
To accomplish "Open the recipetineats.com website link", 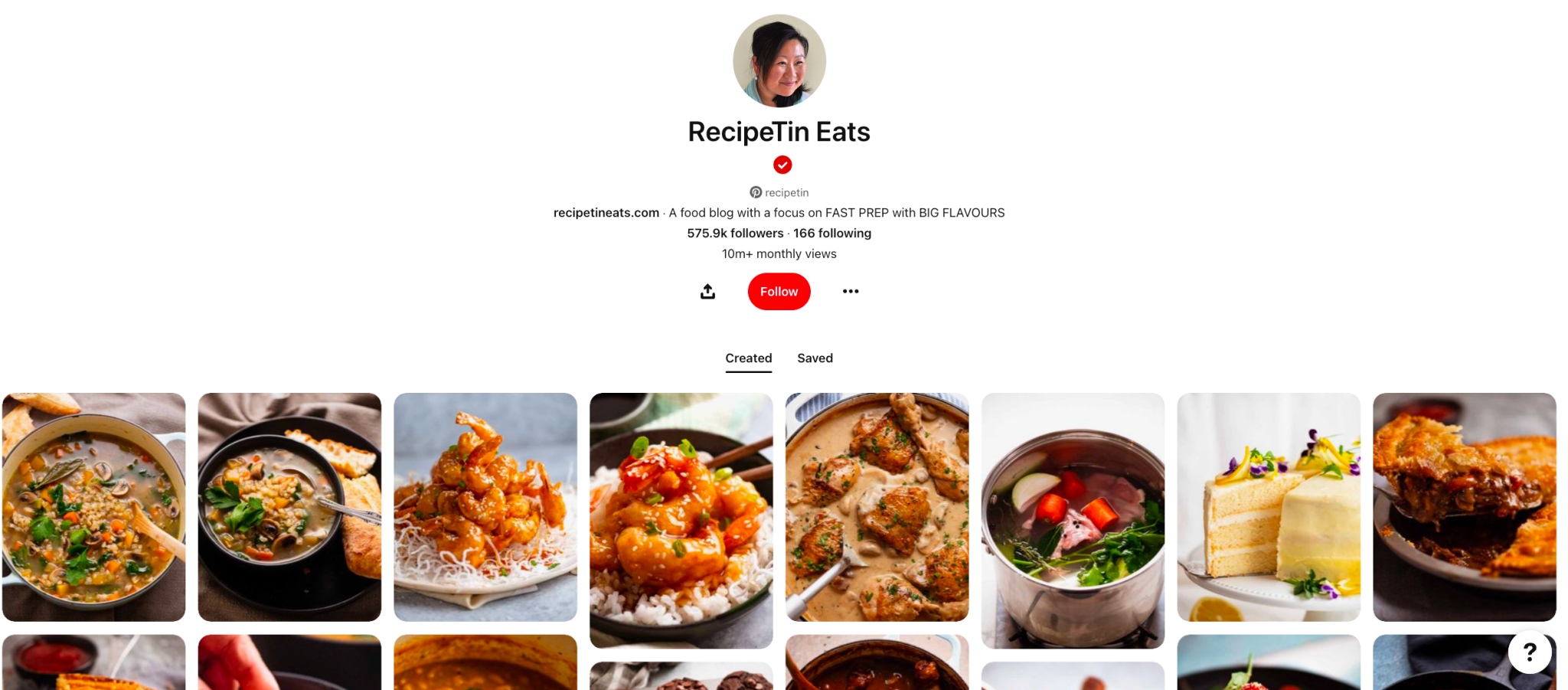I will [606, 213].
